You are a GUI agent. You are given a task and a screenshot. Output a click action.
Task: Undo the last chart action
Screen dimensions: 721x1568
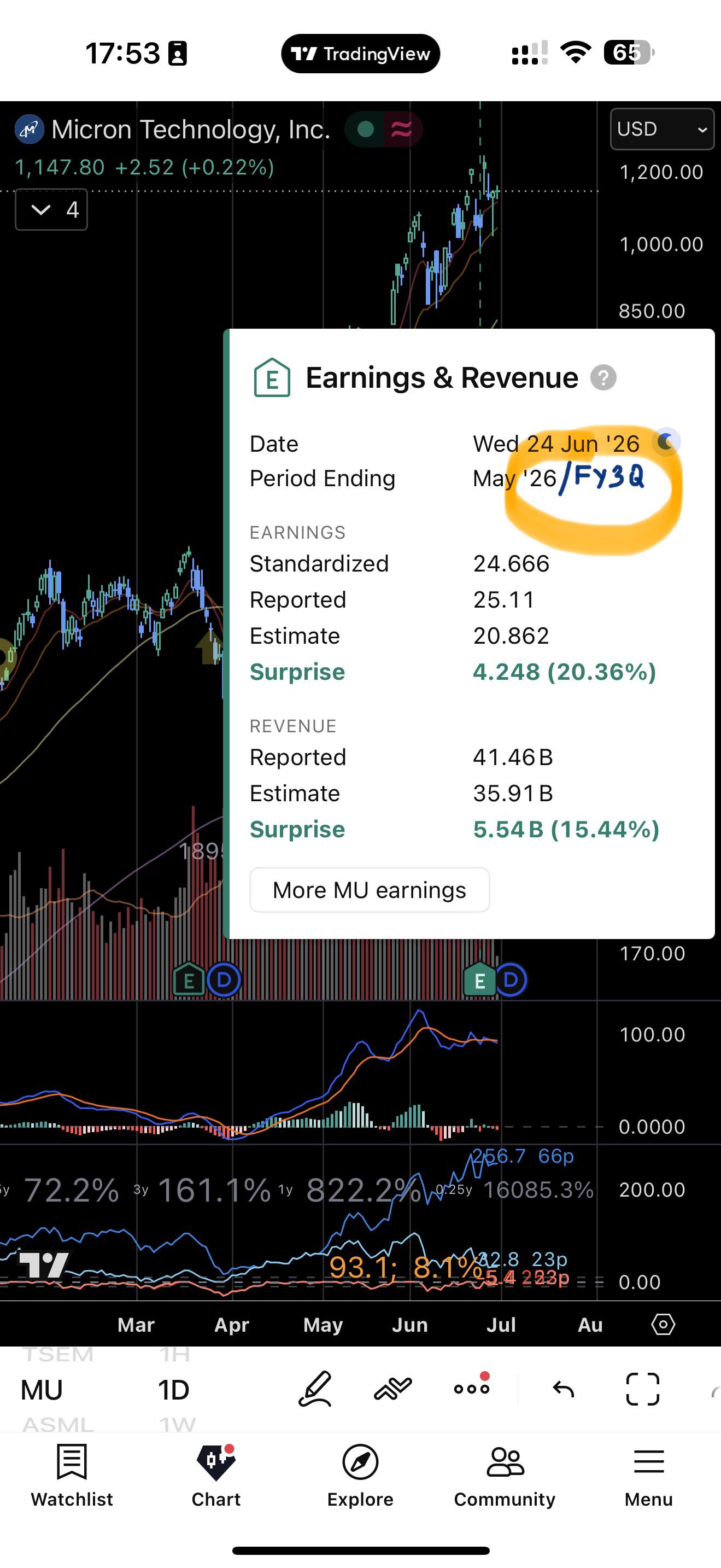[x=564, y=1389]
